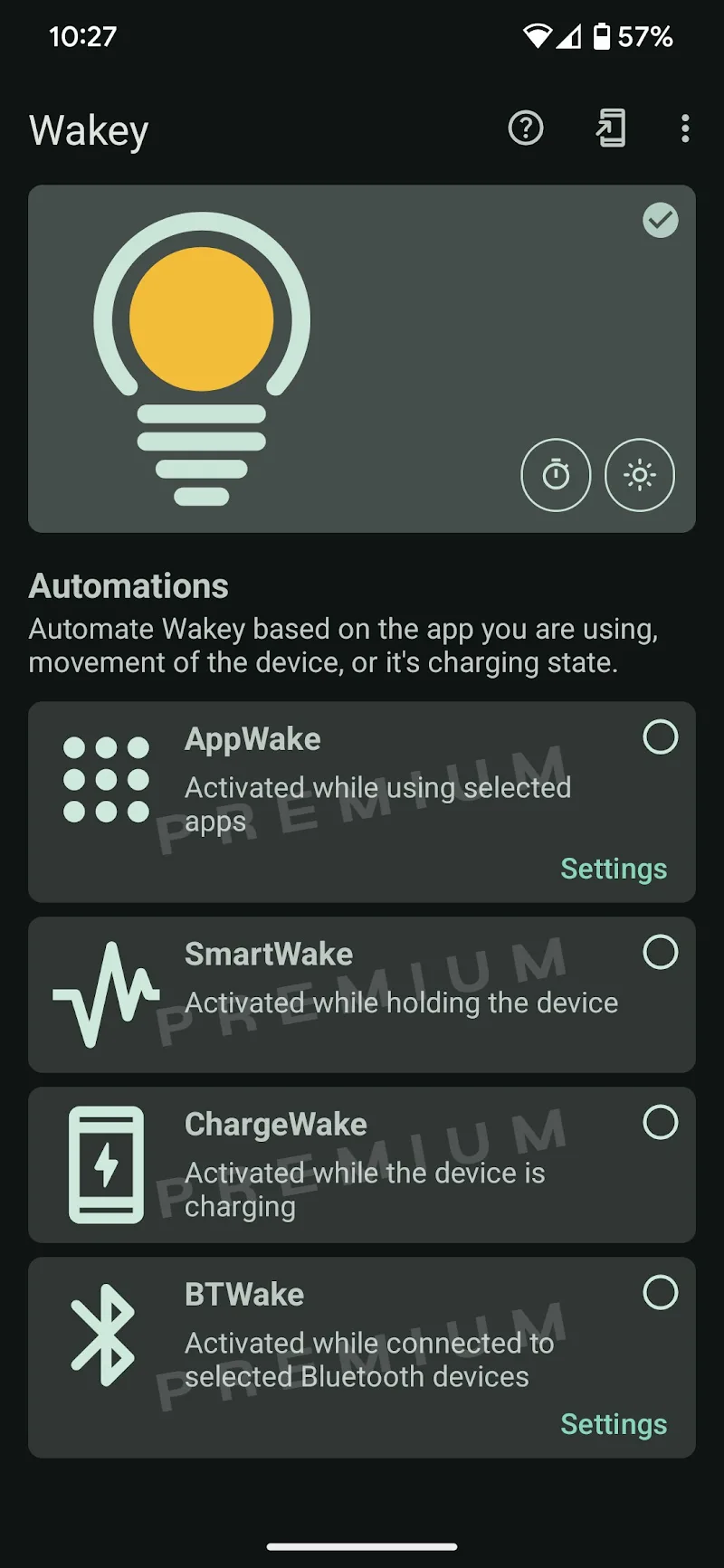The width and height of the screenshot is (724, 1568).
Task: Tap the phone shortcut icon in the app bar
Action: point(611,128)
